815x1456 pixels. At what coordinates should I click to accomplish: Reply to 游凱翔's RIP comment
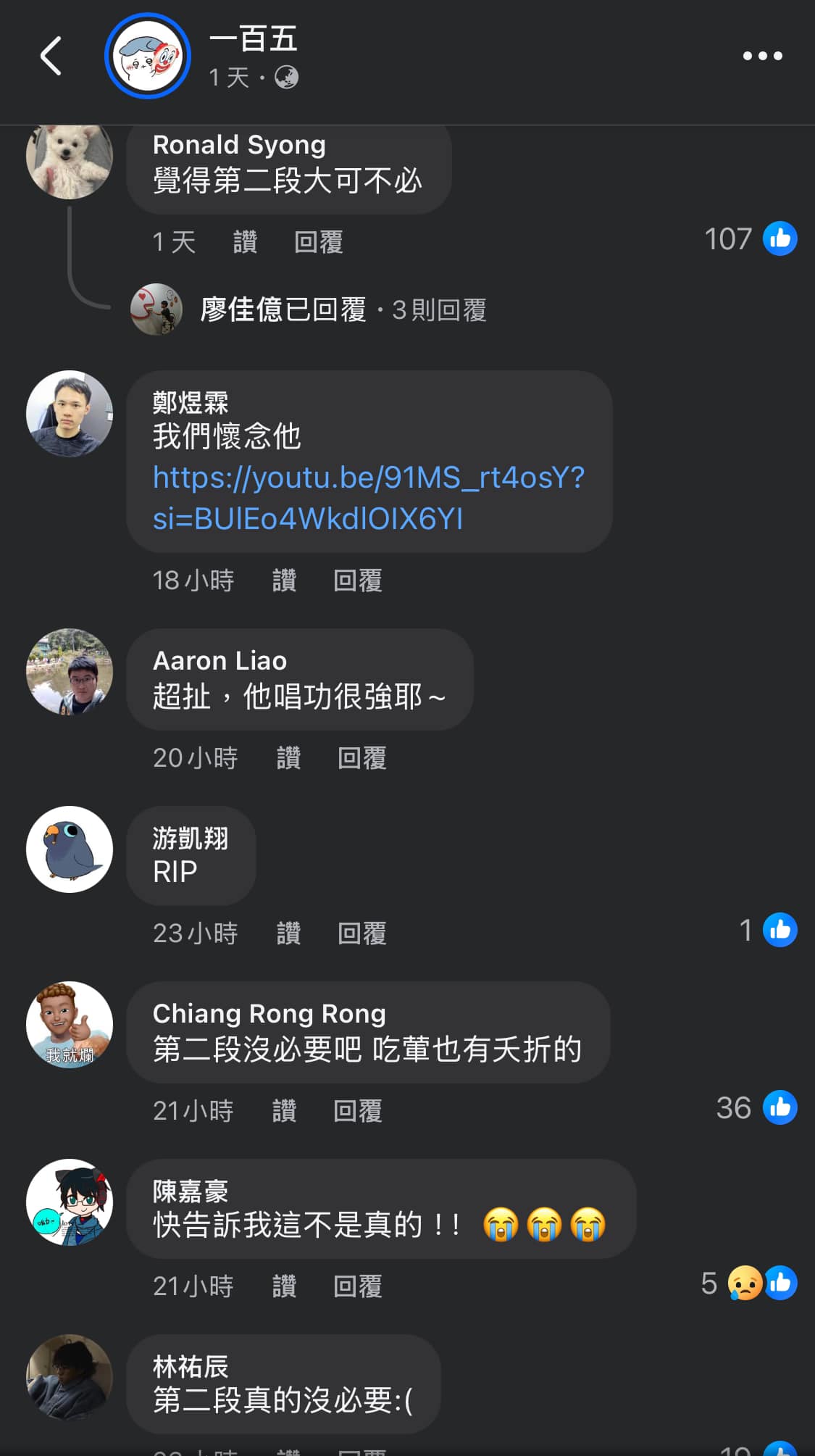click(x=361, y=933)
